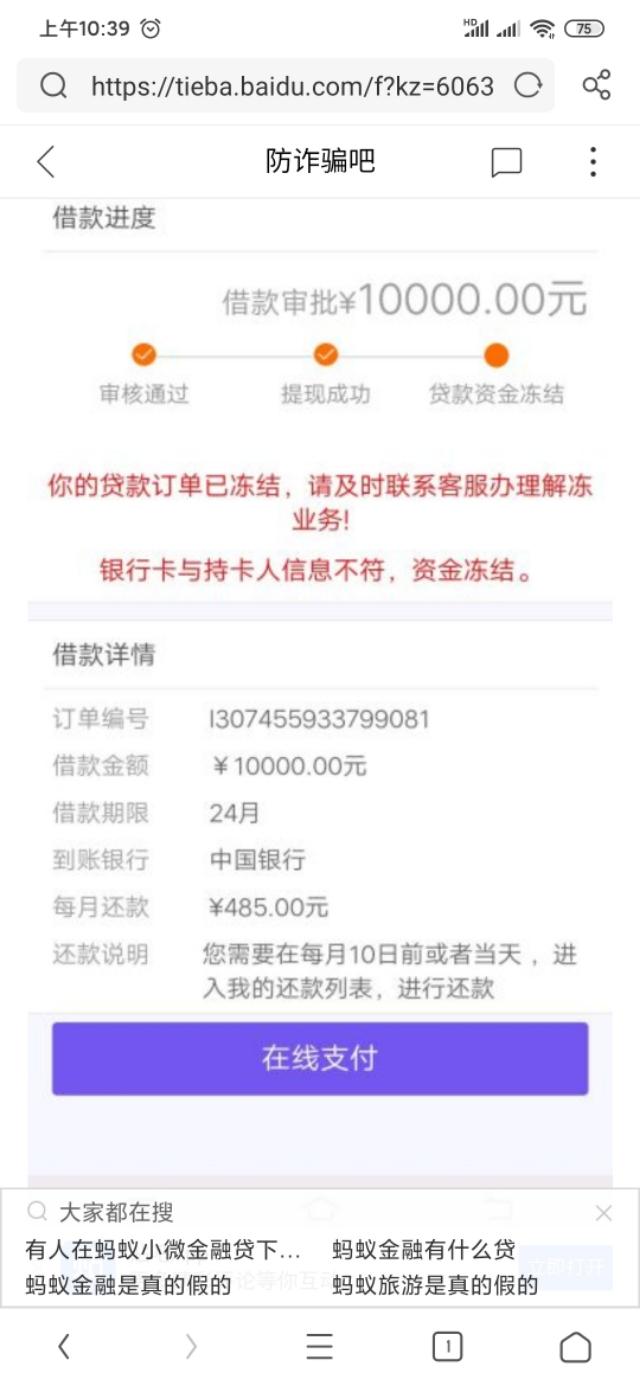Reload the current page
640x1386 pixels.
tap(528, 86)
